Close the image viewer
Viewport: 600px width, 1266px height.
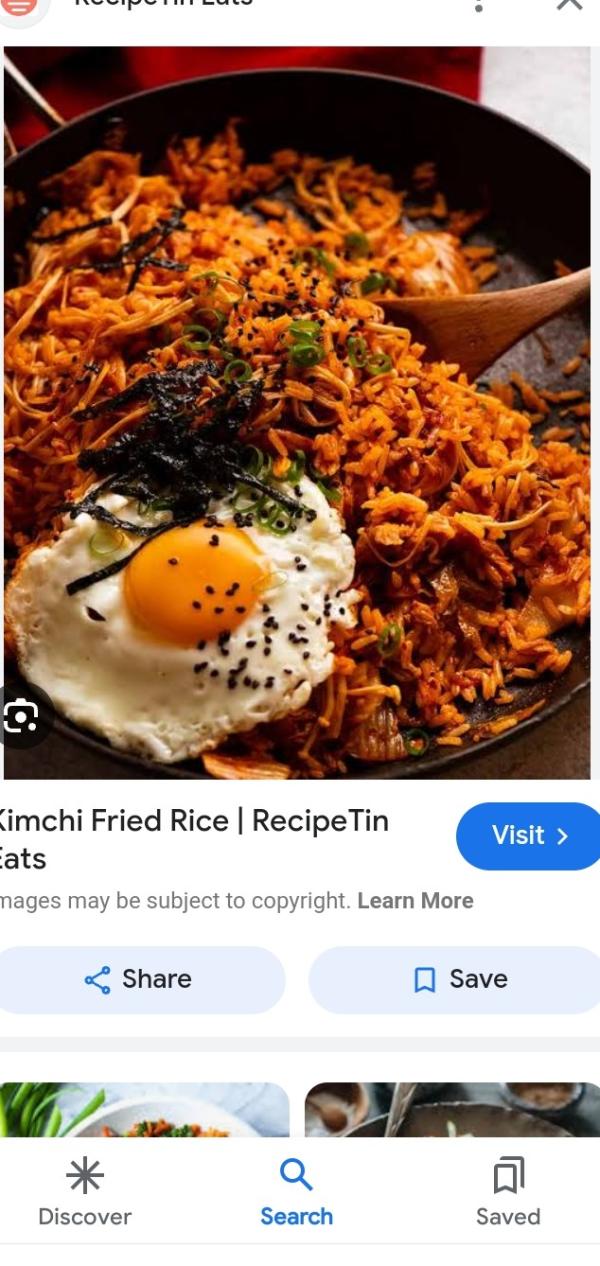point(569,5)
